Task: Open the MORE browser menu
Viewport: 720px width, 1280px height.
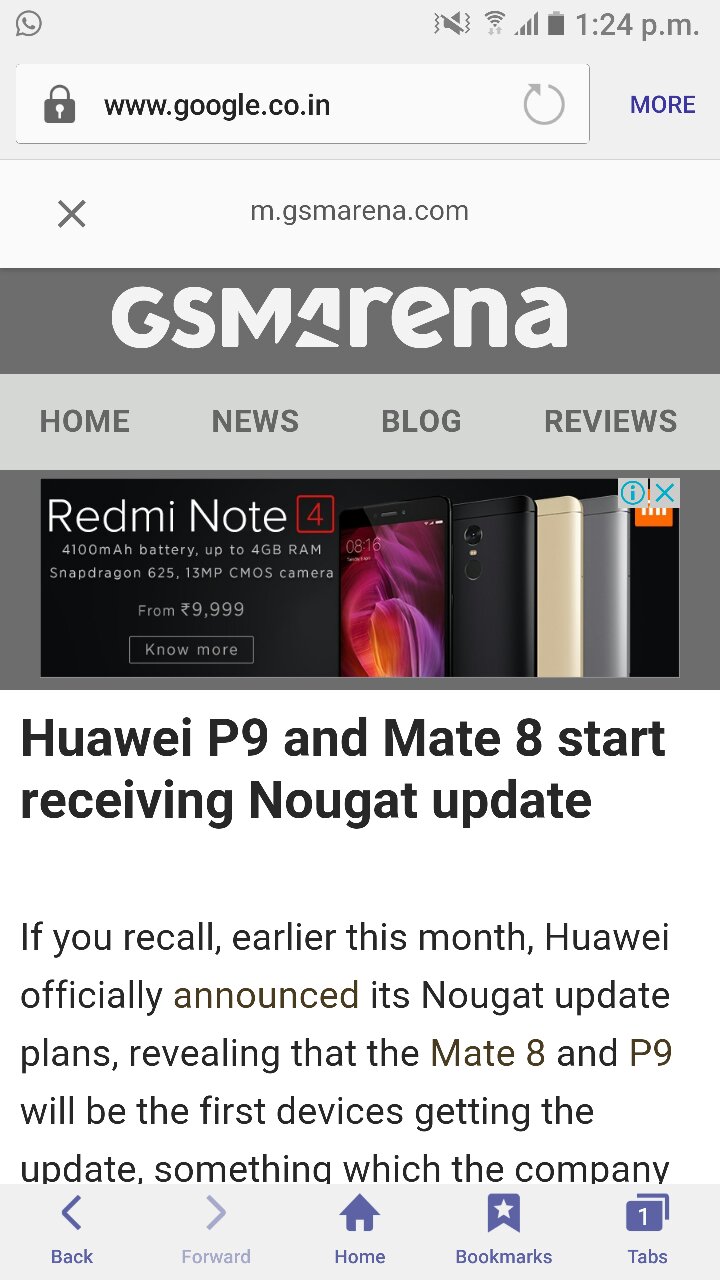Action: pos(662,105)
